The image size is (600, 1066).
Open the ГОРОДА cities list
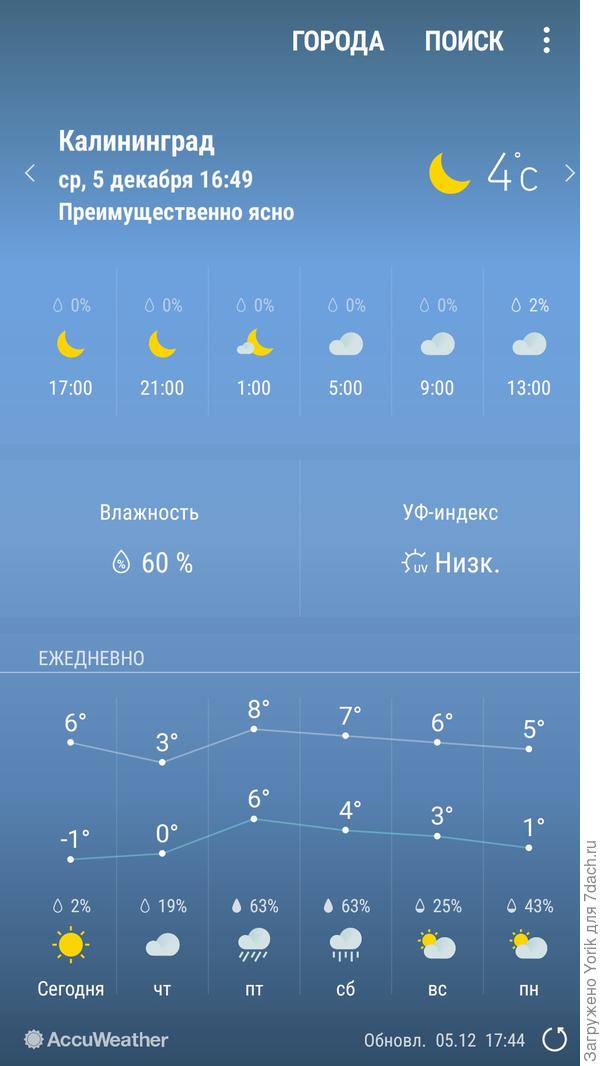click(x=337, y=41)
